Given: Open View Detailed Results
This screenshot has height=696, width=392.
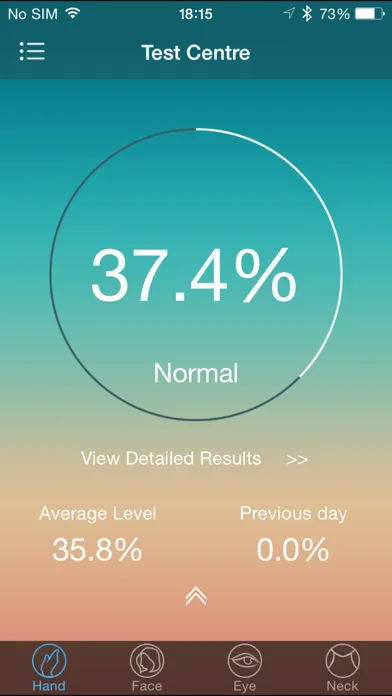Looking at the screenshot, I should click(x=194, y=458).
